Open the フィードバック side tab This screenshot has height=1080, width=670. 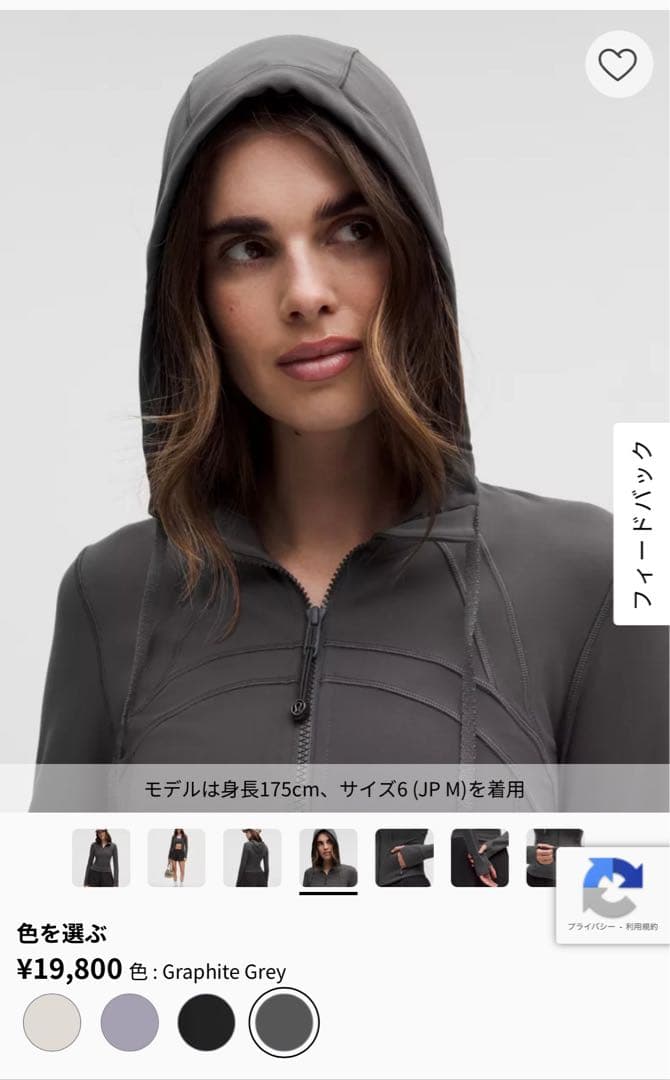point(641,524)
